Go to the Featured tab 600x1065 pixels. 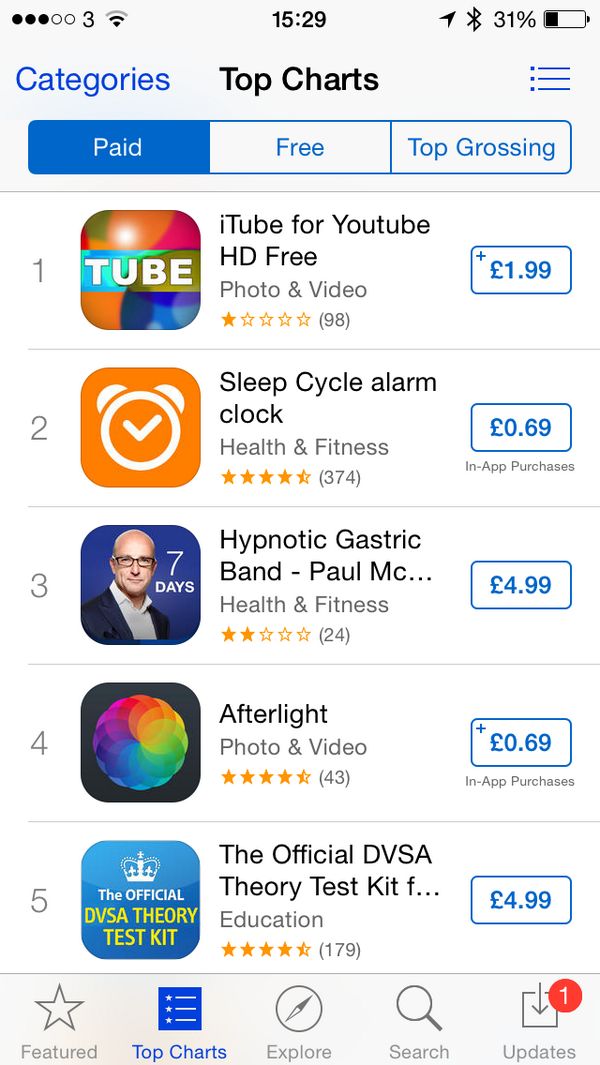click(x=59, y=1022)
